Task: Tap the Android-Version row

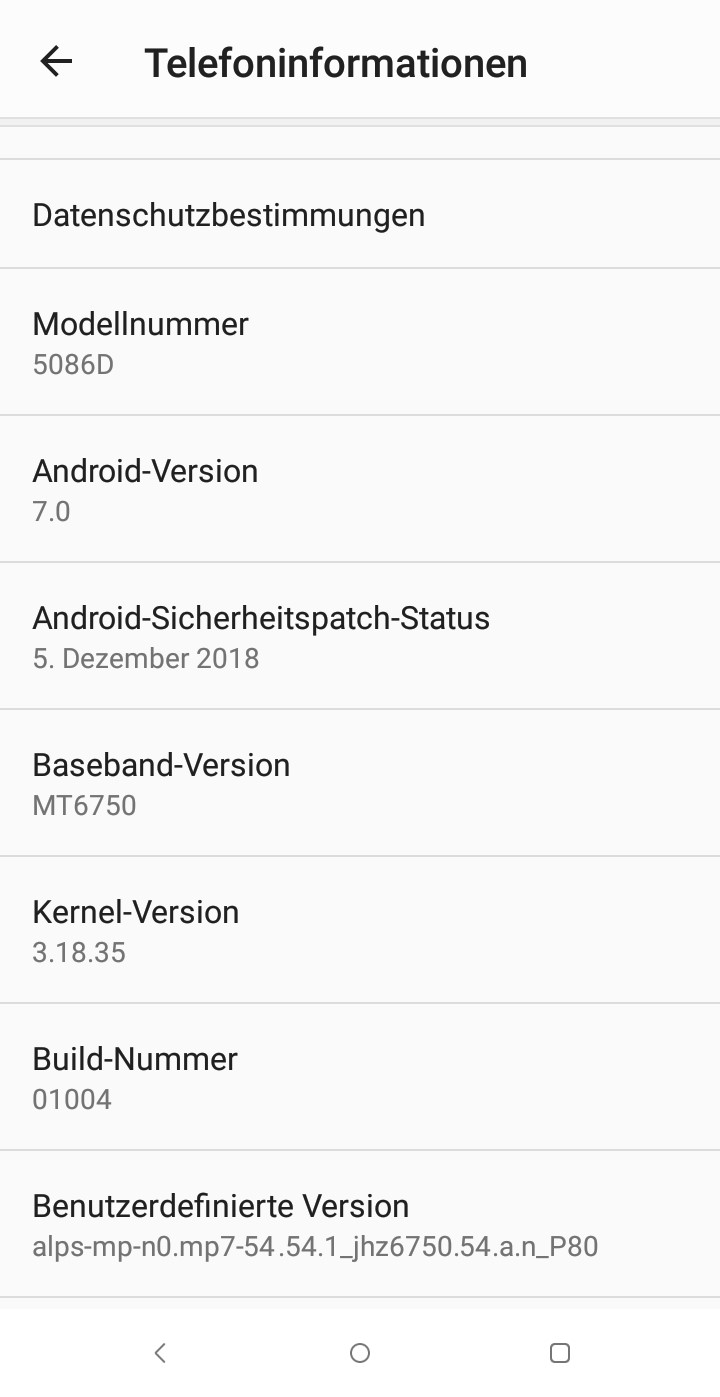Action: tap(360, 489)
